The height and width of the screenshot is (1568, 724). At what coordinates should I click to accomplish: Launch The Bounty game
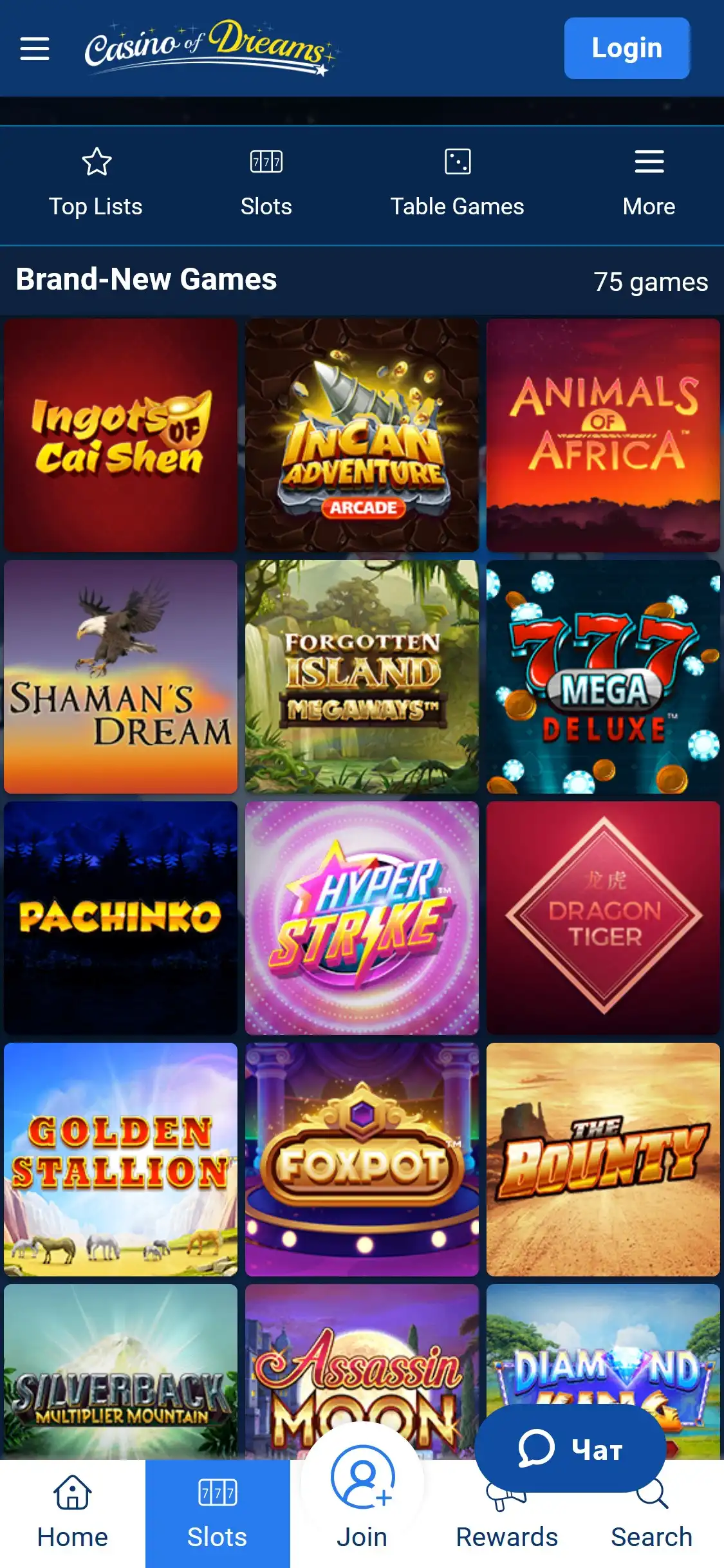pyautogui.click(x=603, y=1159)
